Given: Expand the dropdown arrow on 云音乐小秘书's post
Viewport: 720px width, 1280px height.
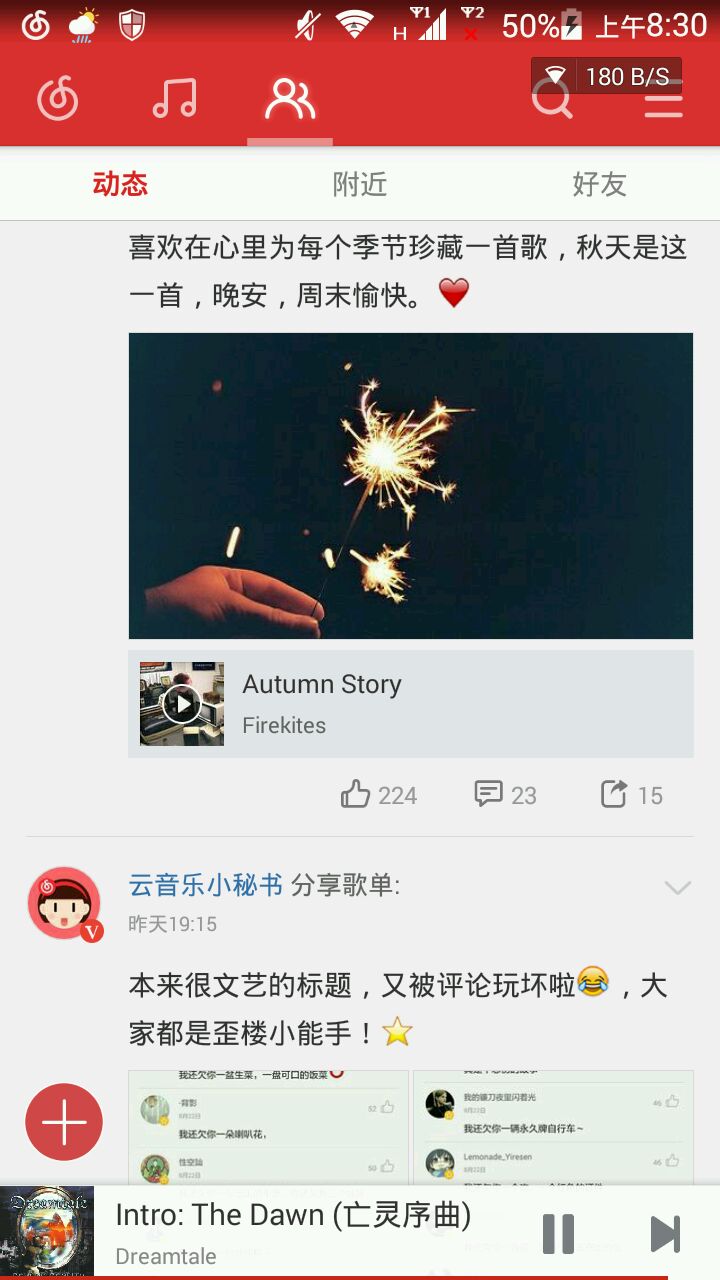Looking at the screenshot, I should coord(677,888).
